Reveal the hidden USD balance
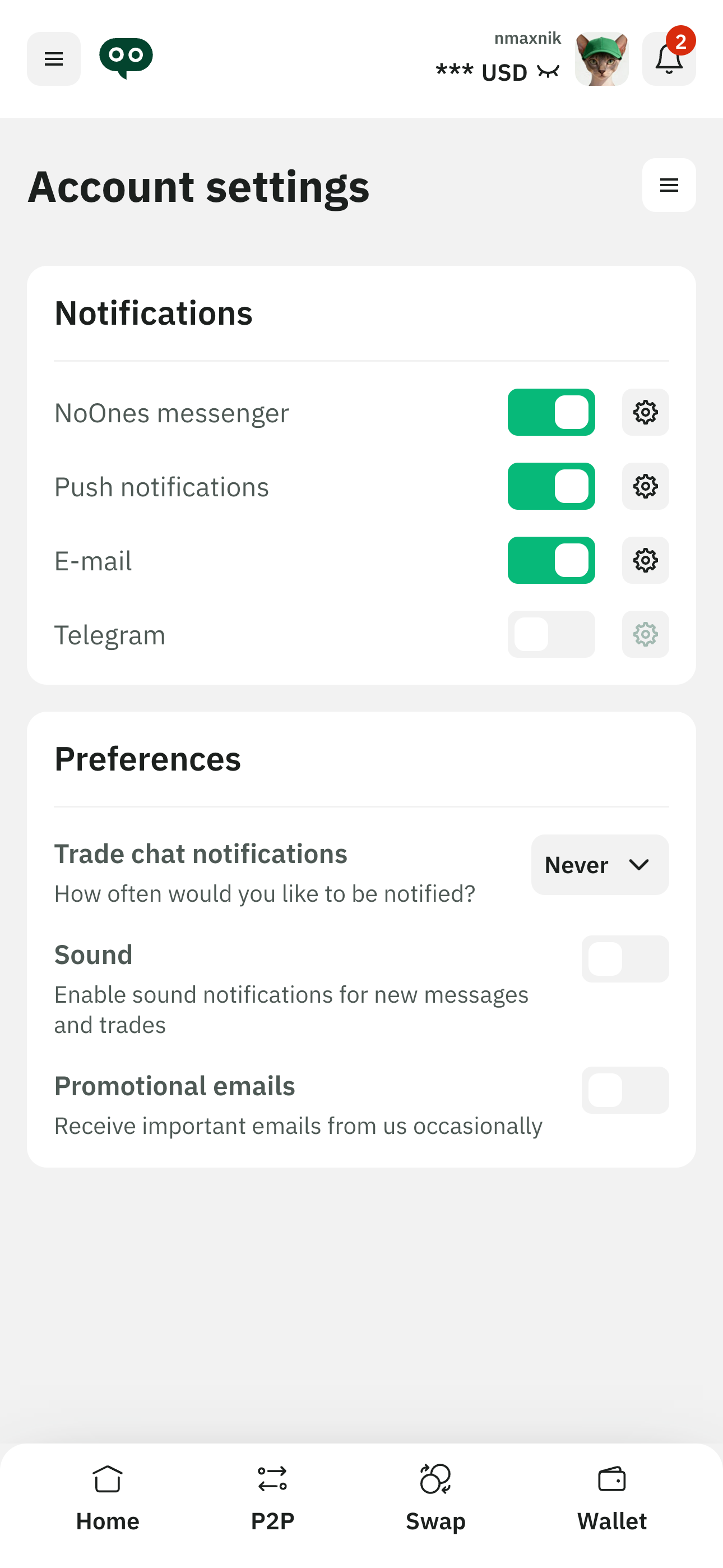Screen dimensions: 723x1568 coord(548,72)
